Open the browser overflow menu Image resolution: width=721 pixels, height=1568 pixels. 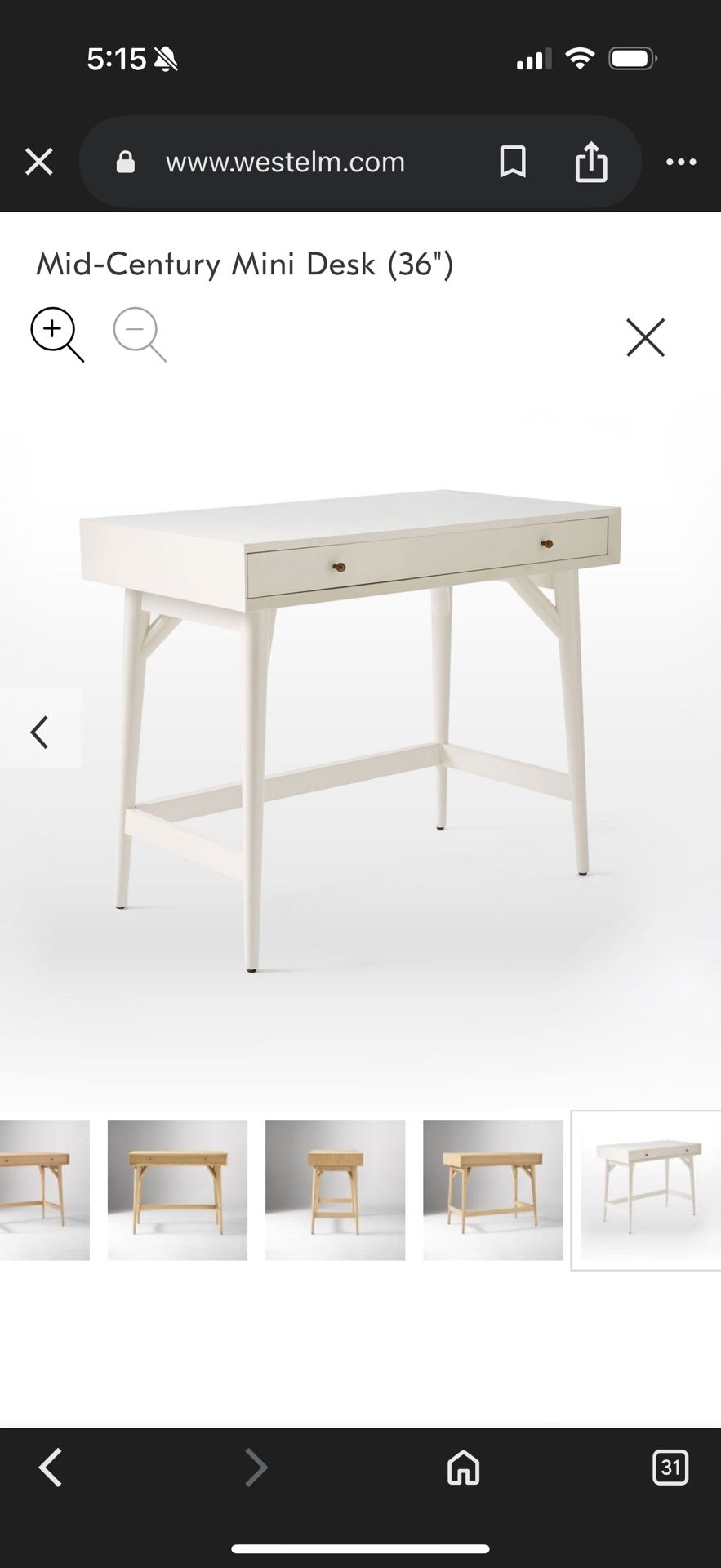pos(681,162)
